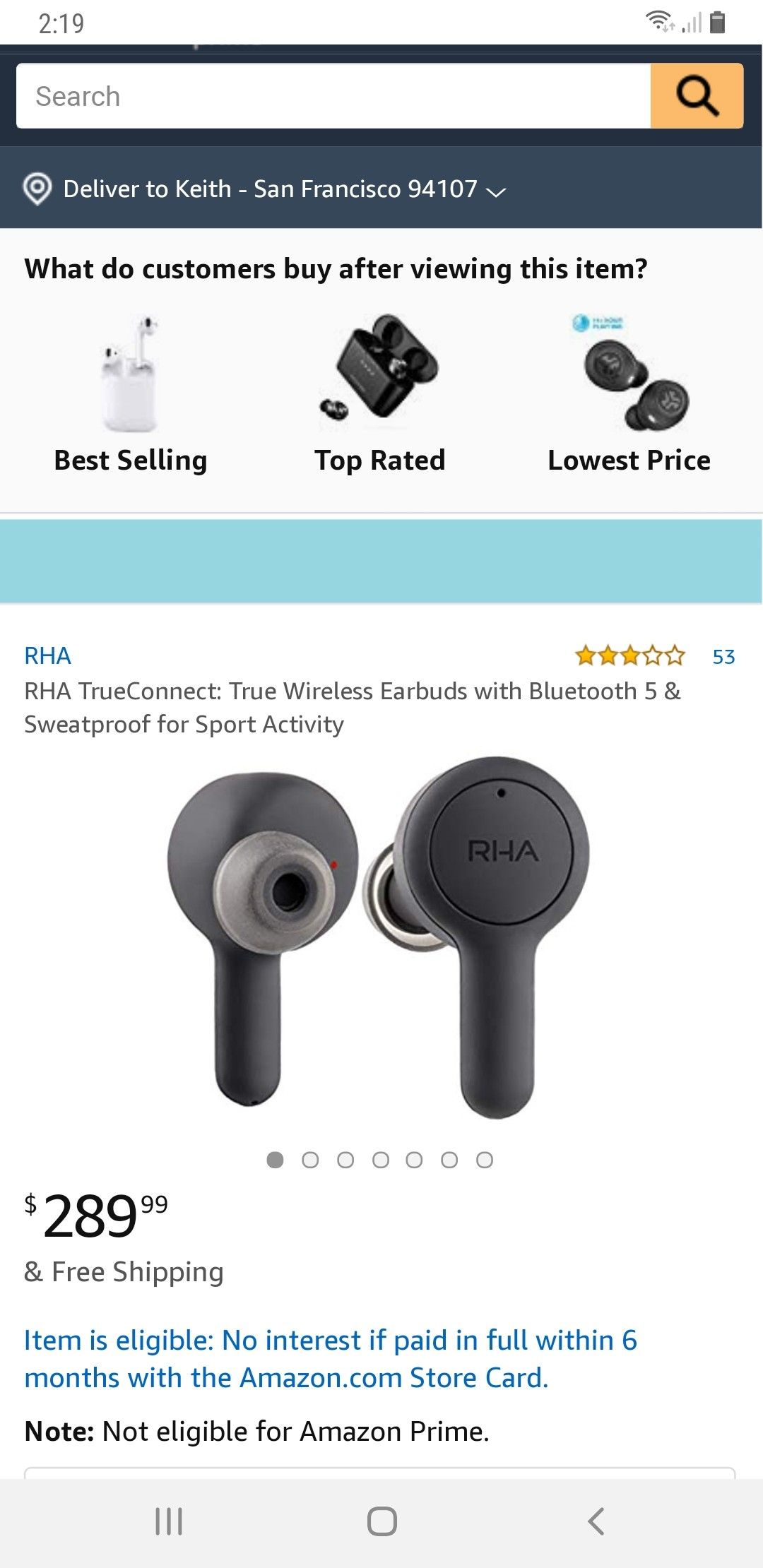Open the Lowest Price earbuds suggestion

[629, 396]
